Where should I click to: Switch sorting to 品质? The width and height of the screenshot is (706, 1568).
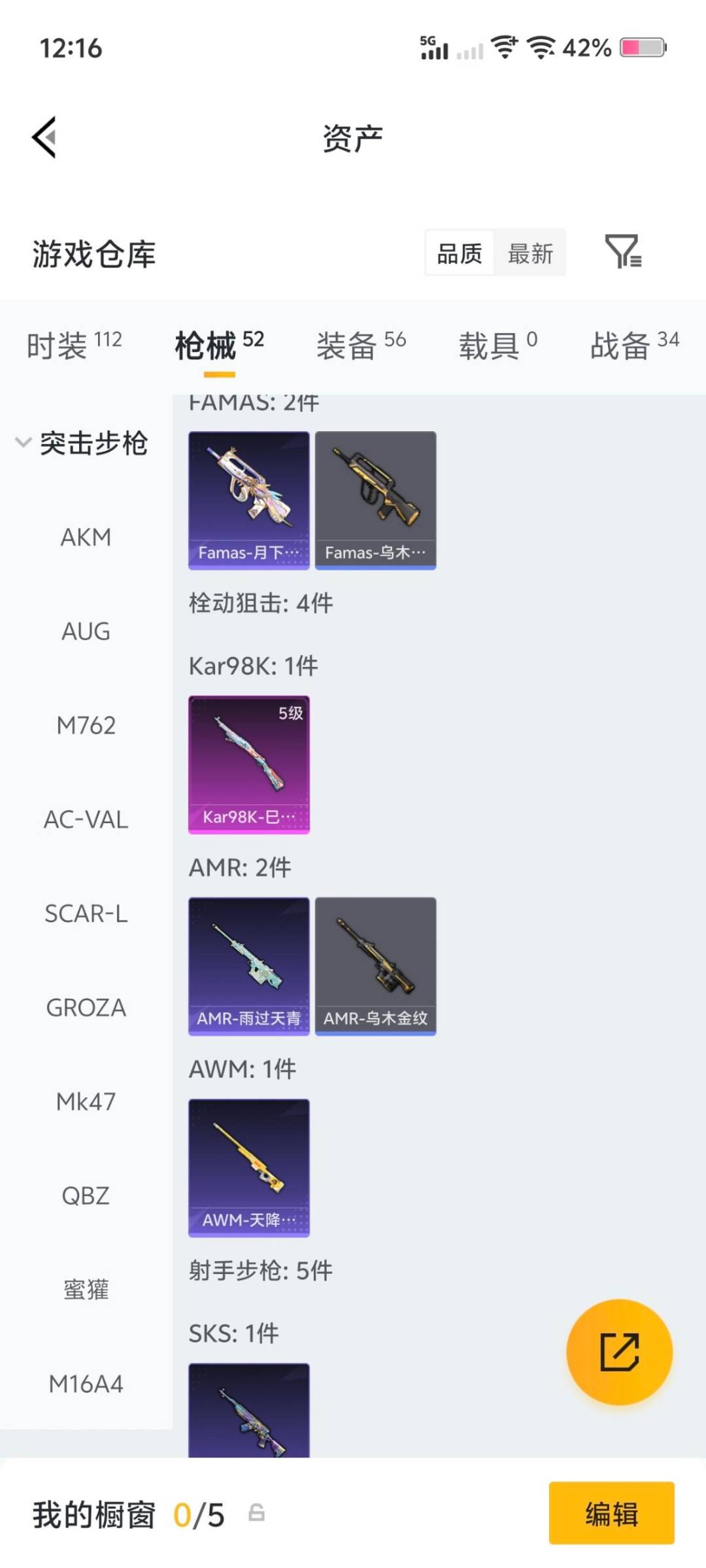459,253
